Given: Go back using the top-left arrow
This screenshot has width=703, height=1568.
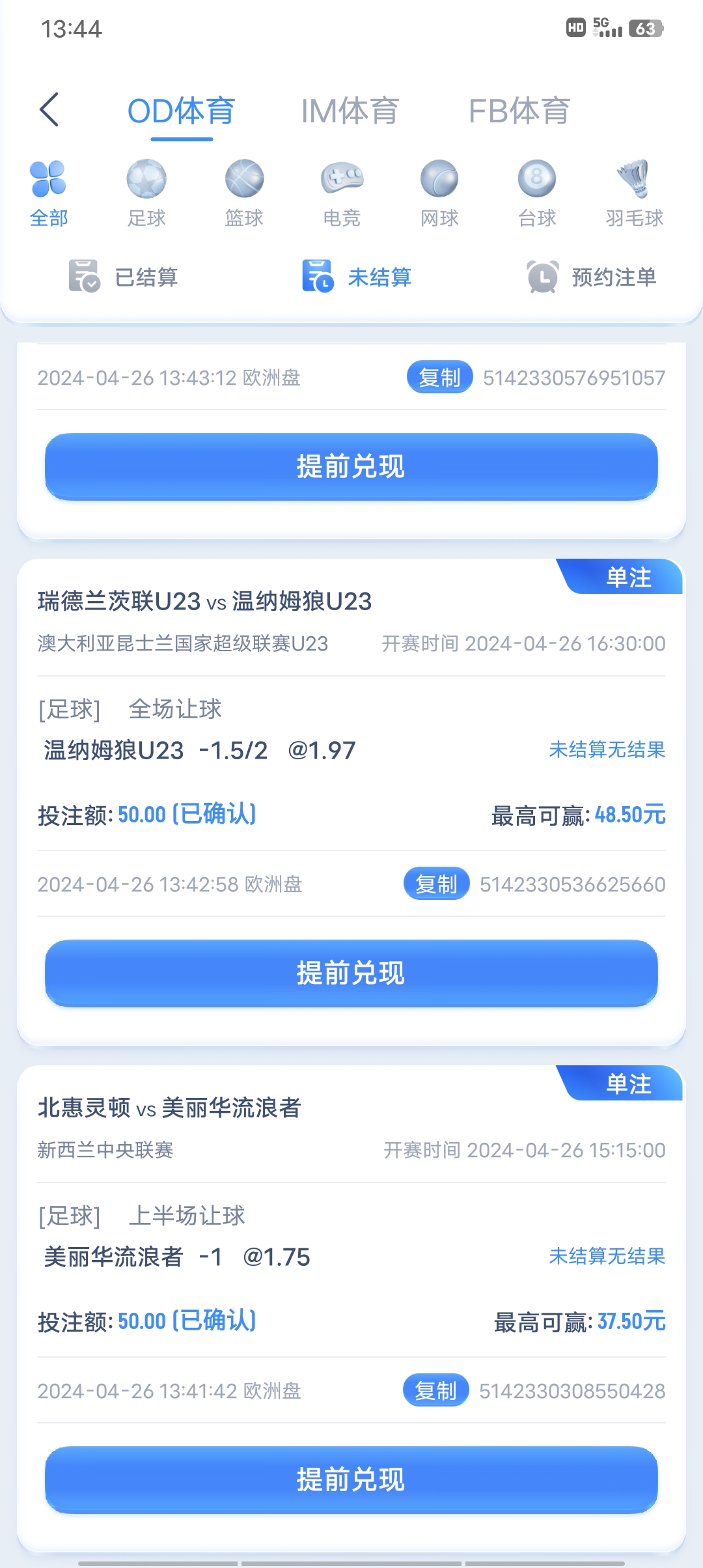Looking at the screenshot, I should [x=49, y=109].
